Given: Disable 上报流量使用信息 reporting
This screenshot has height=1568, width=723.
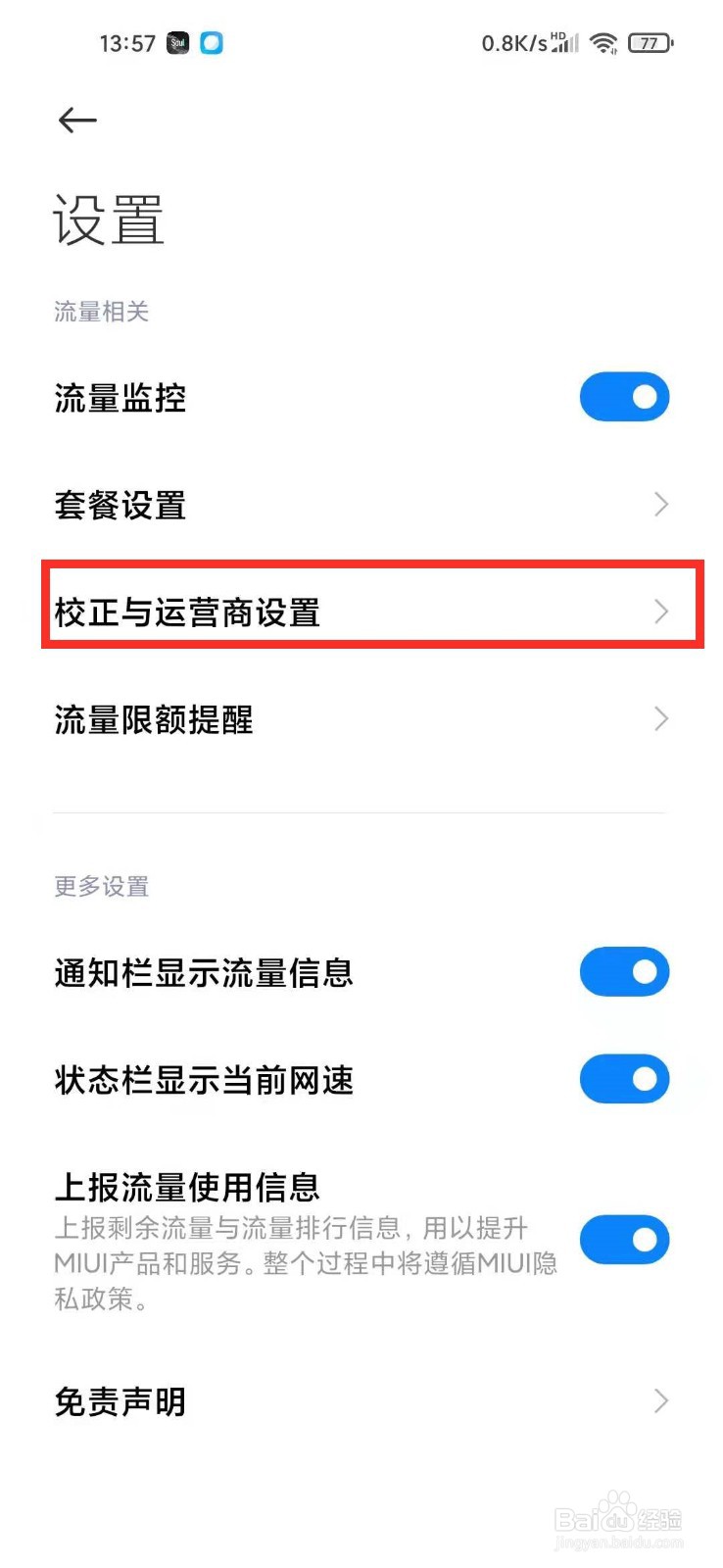Looking at the screenshot, I should (x=624, y=1239).
